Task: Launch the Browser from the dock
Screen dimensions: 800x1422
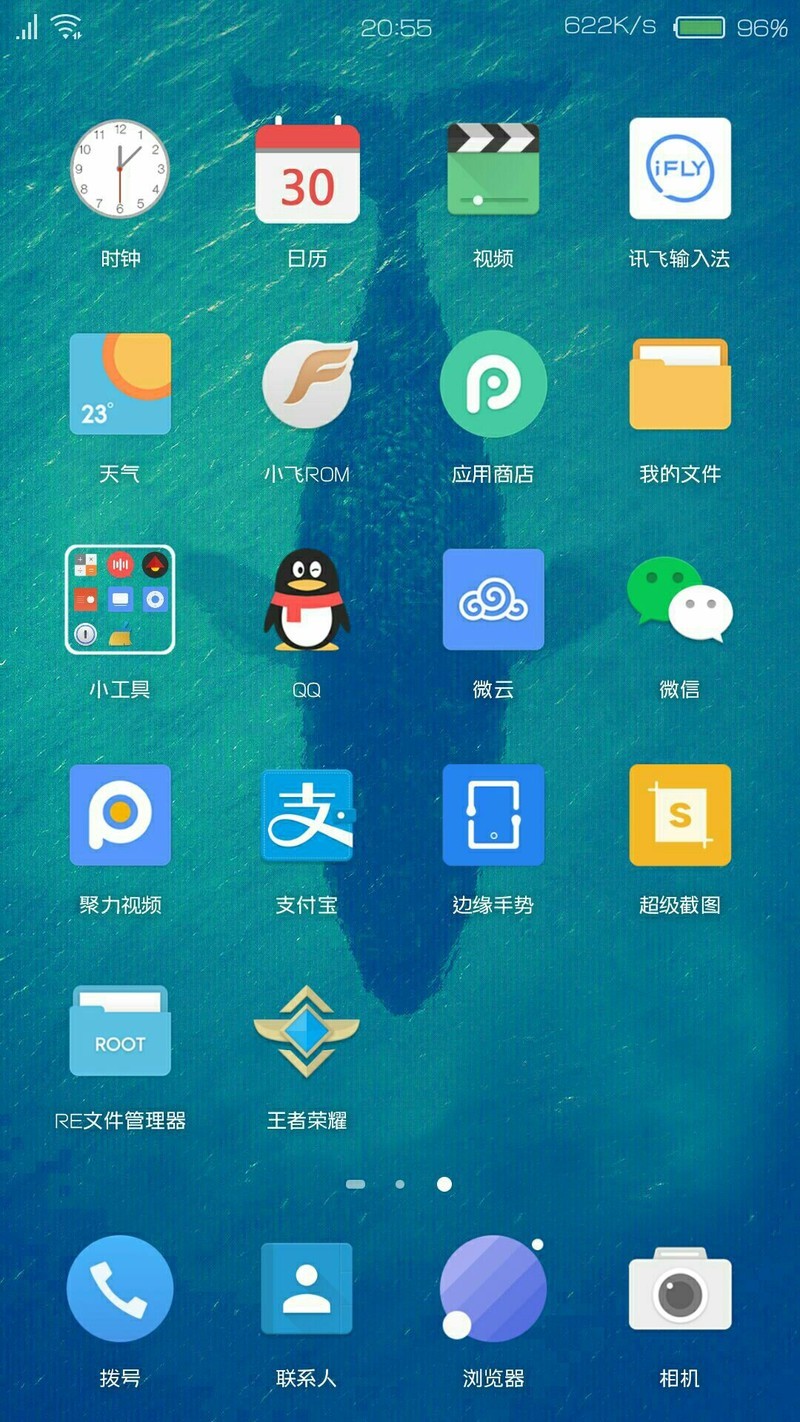Action: point(493,1290)
